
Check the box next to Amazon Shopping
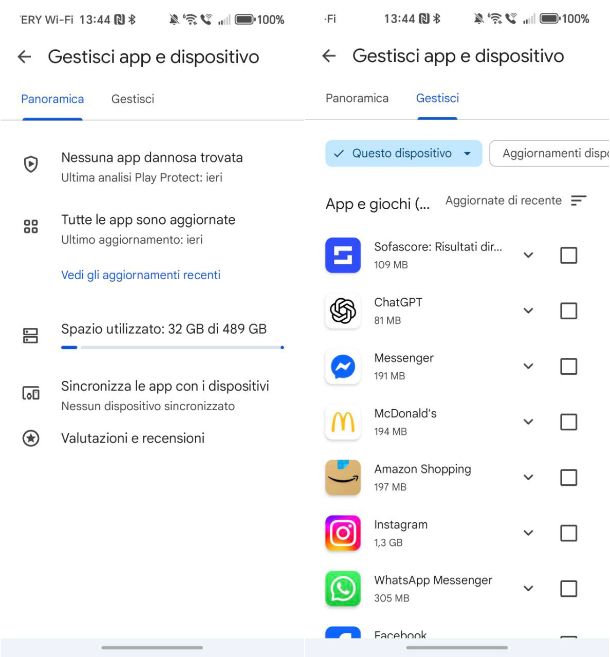(x=568, y=478)
